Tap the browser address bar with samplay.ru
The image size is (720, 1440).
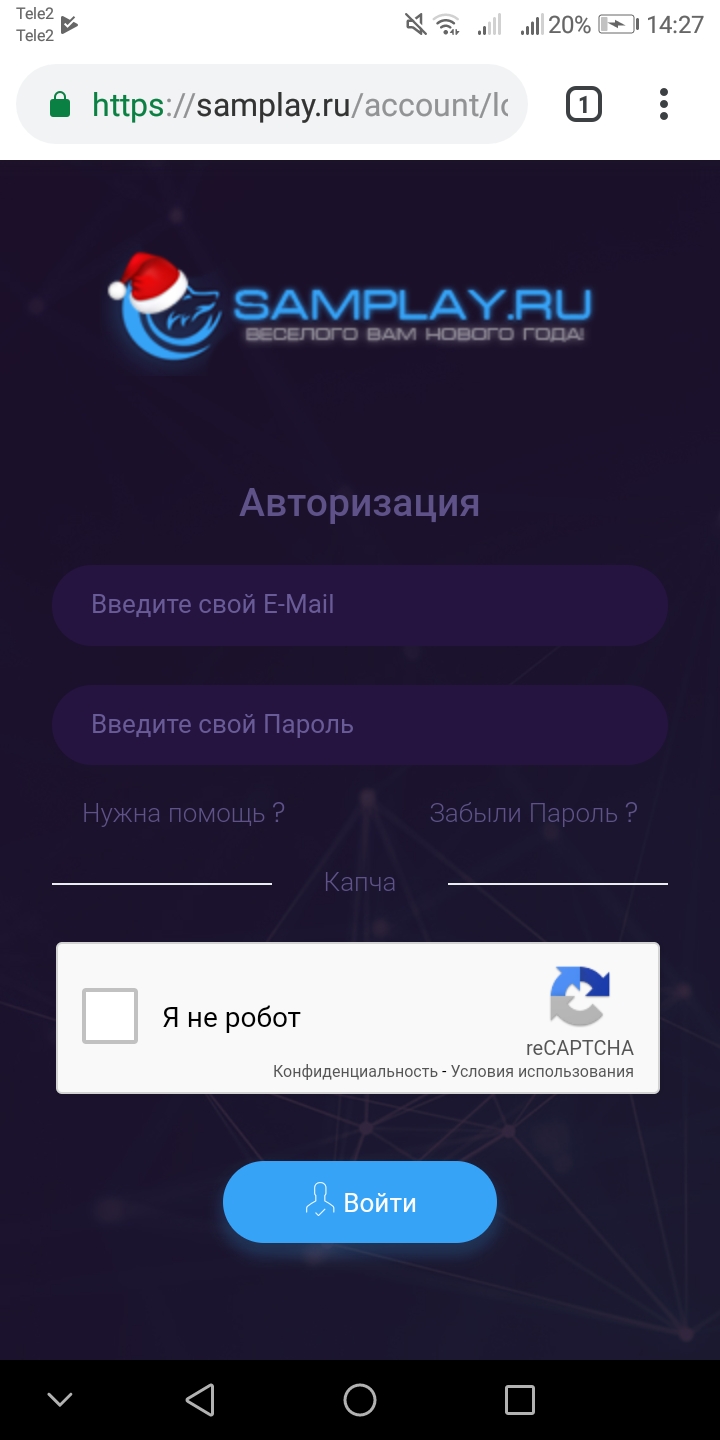pyautogui.click(x=300, y=105)
